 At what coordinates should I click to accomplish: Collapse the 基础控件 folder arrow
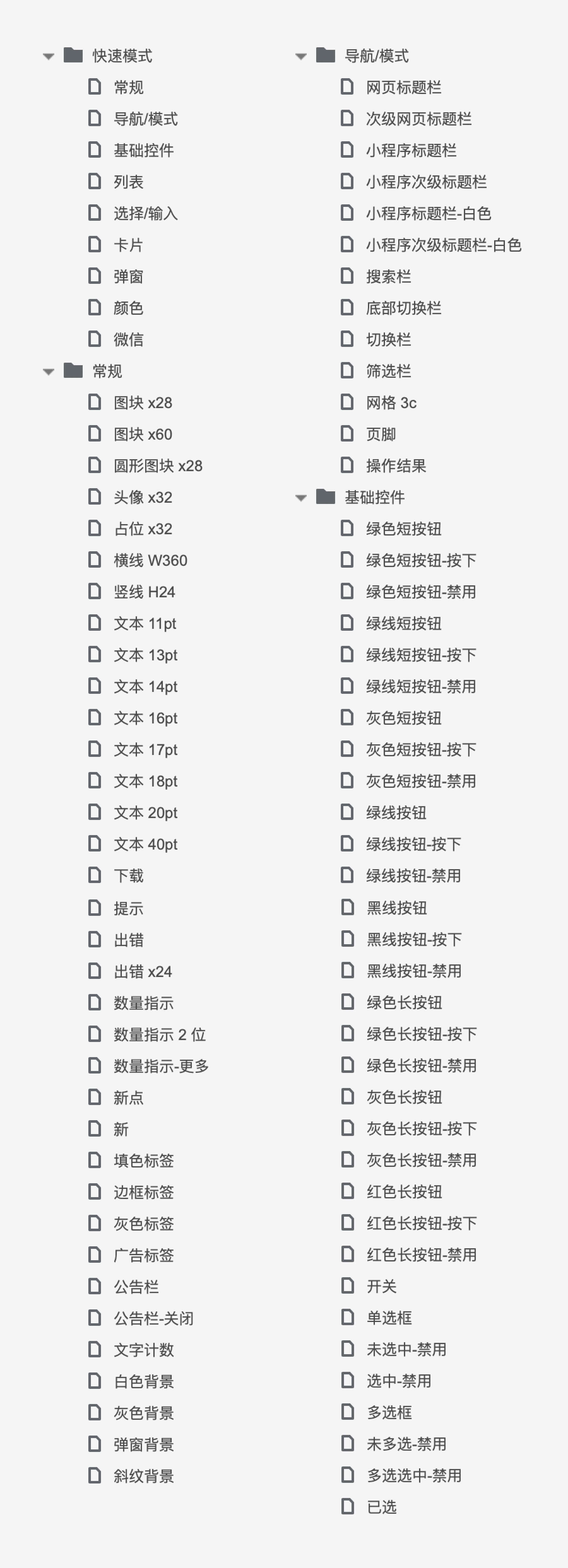(x=301, y=498)
